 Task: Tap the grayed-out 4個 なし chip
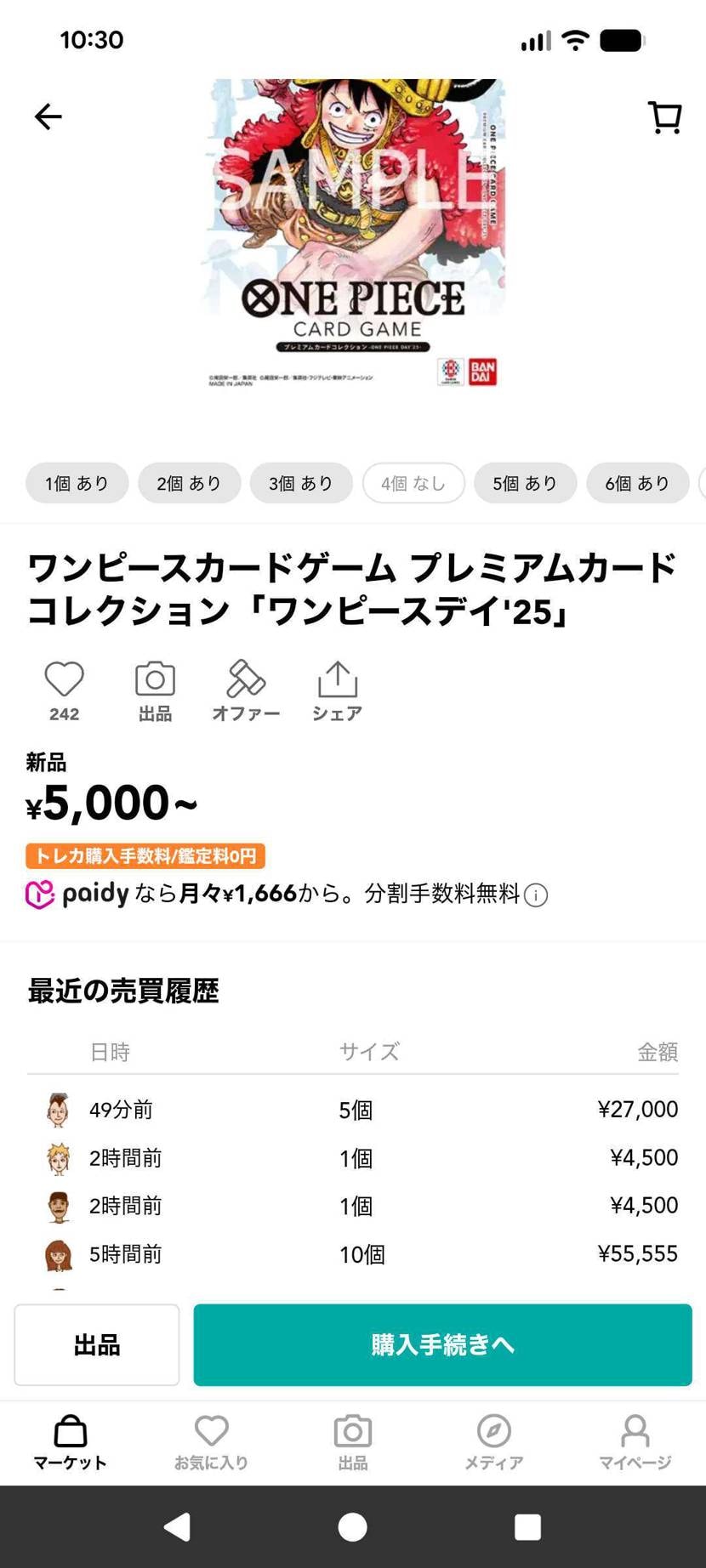(x=413, y=483)
